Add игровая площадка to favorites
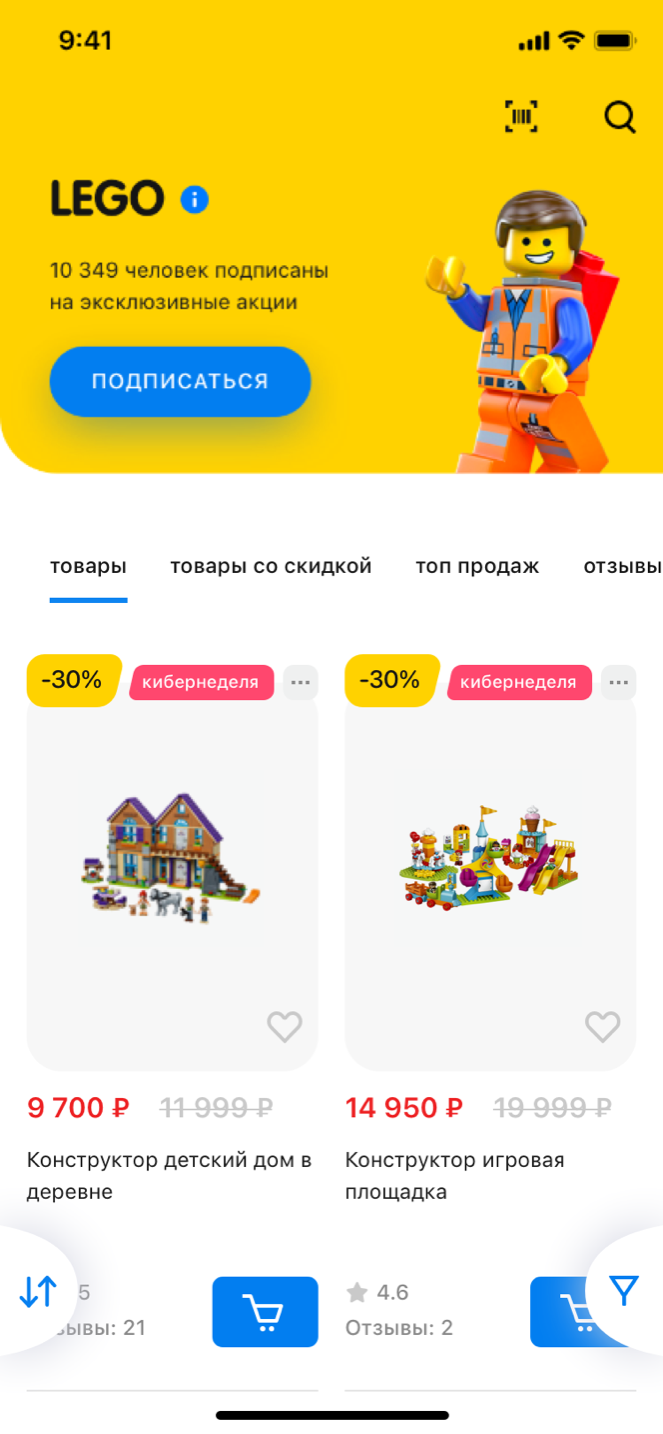 [602, 1027]
